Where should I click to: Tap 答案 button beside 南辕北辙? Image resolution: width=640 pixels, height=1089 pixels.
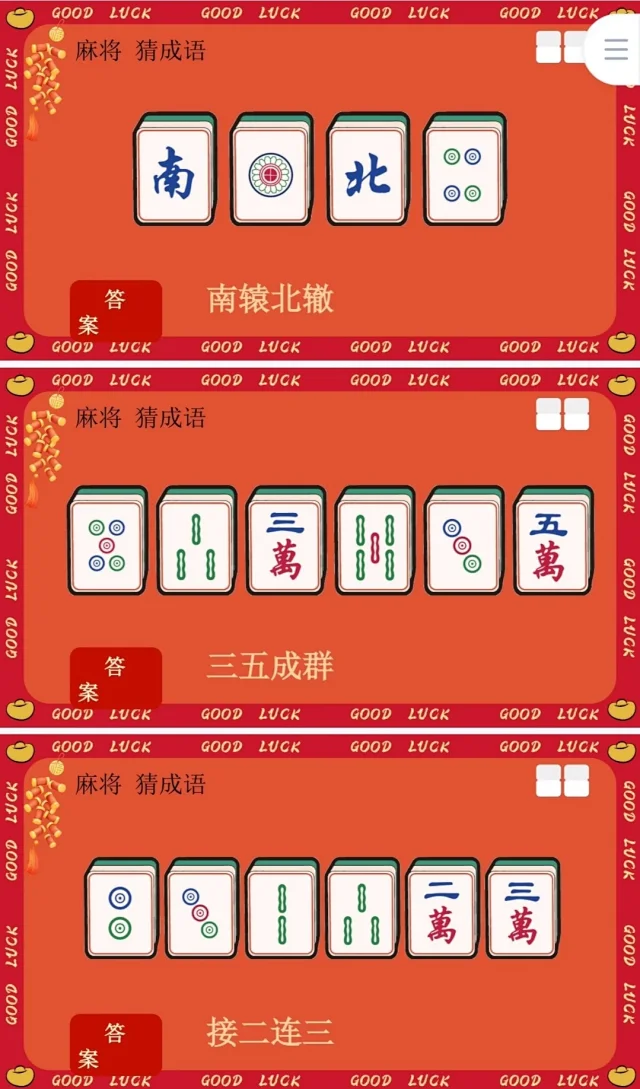(115, 311)
